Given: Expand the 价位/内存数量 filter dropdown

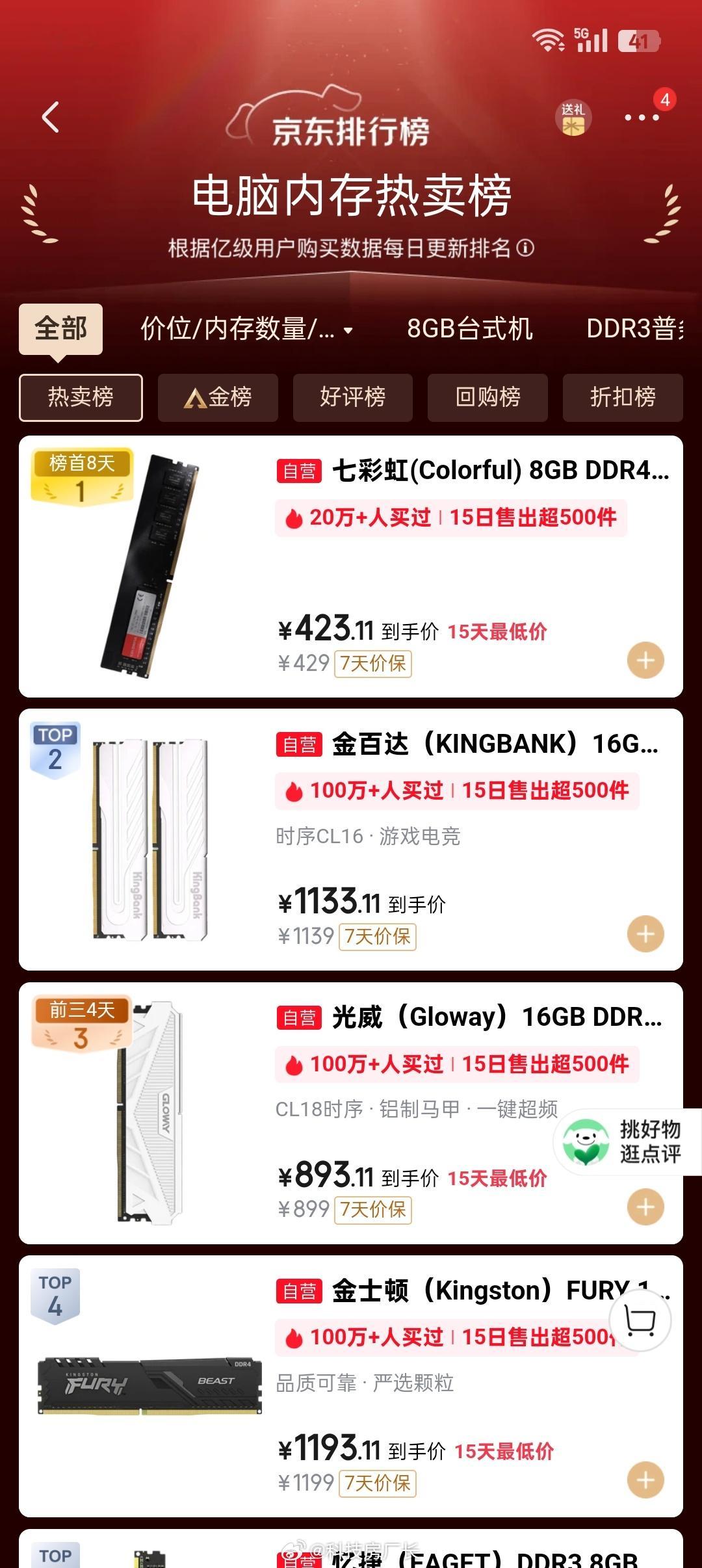Looking at the screenshot, I should (246, 330).
